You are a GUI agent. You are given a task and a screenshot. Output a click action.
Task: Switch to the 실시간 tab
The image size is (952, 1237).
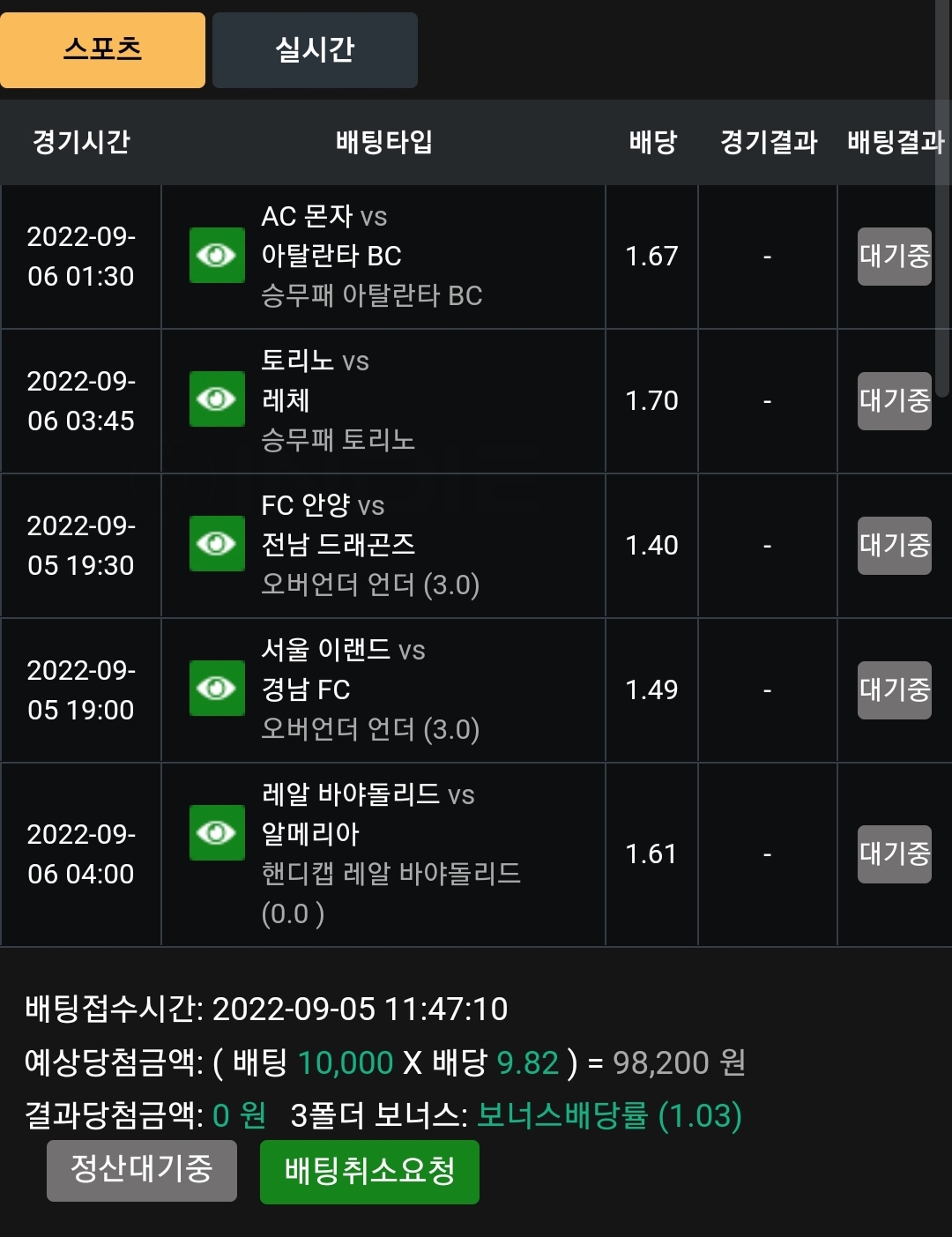[315, 49]
